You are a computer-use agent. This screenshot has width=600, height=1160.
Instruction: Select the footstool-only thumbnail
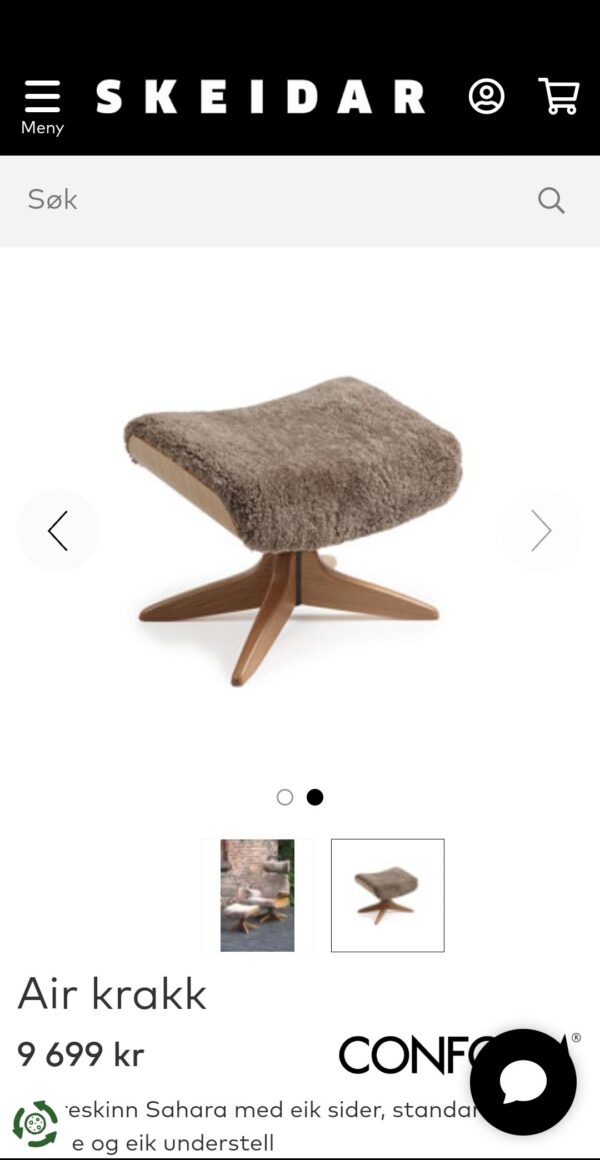tap(387, 895)
